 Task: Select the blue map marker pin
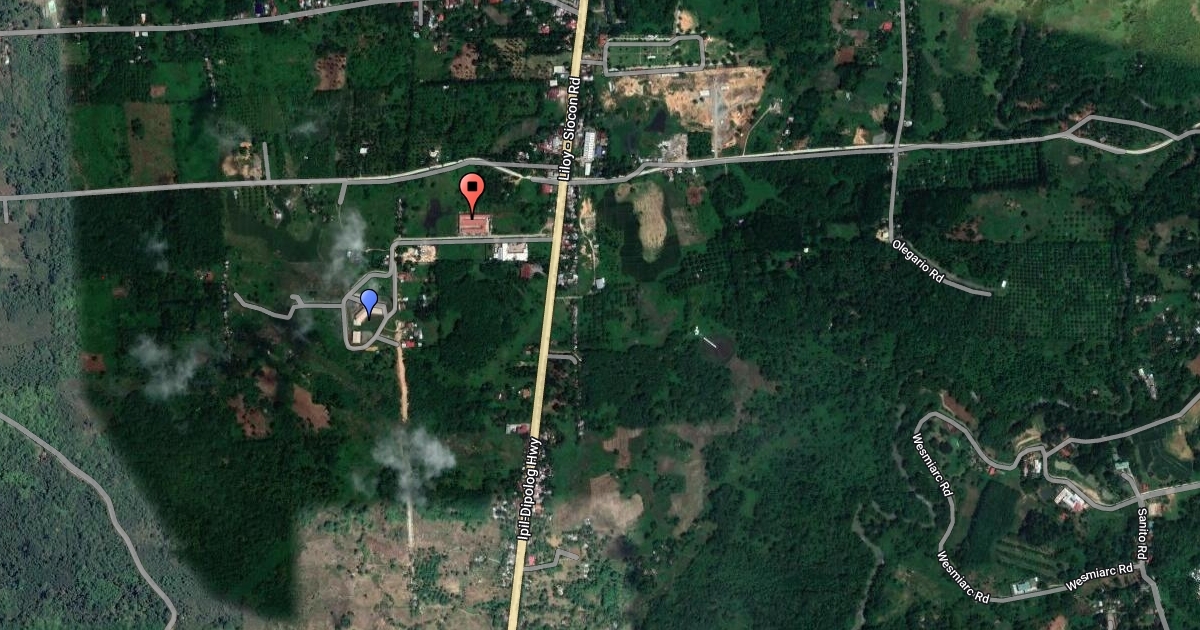tap(369, 303)
